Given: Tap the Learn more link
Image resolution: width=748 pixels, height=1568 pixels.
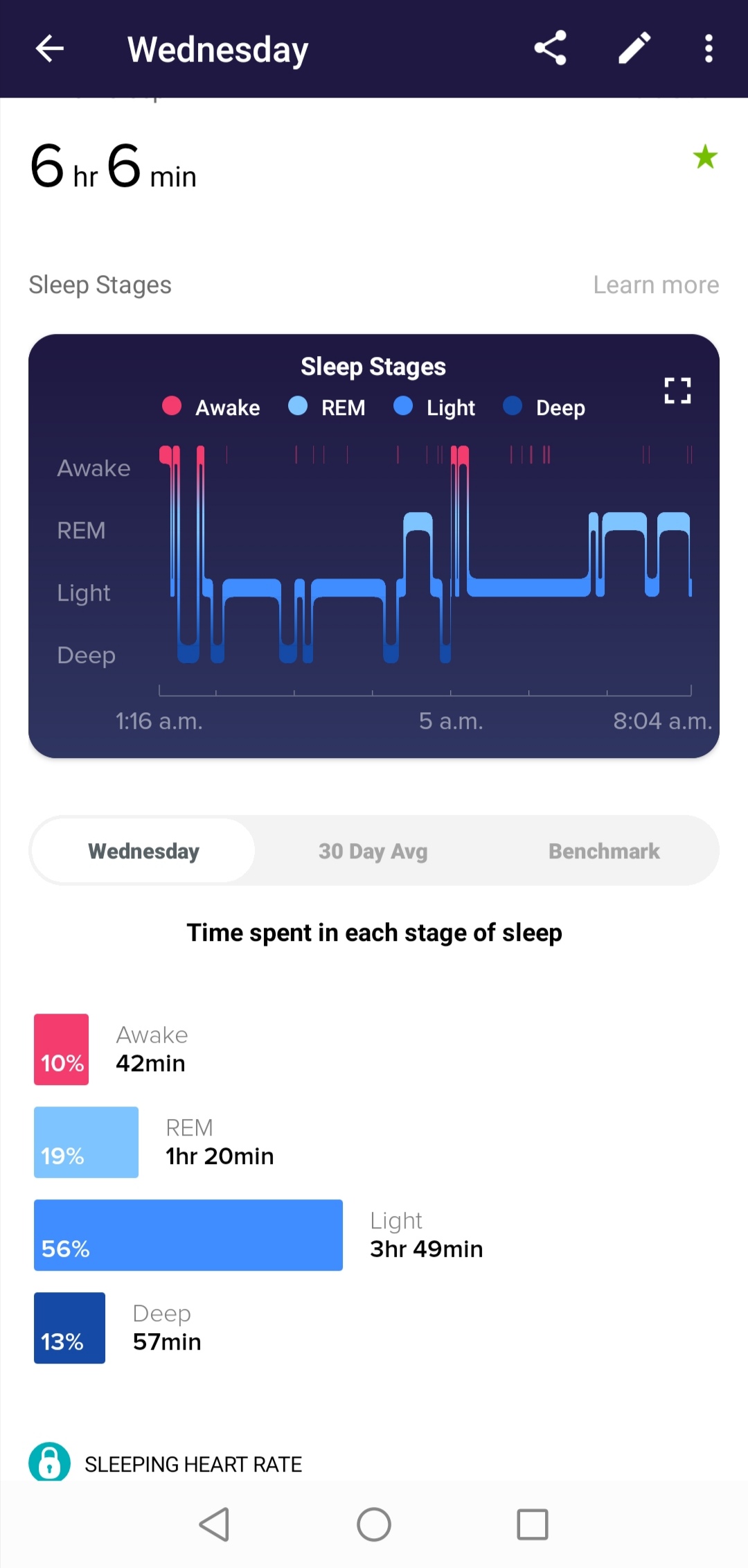Looking at the screenshot, I should tap(656, 285).
